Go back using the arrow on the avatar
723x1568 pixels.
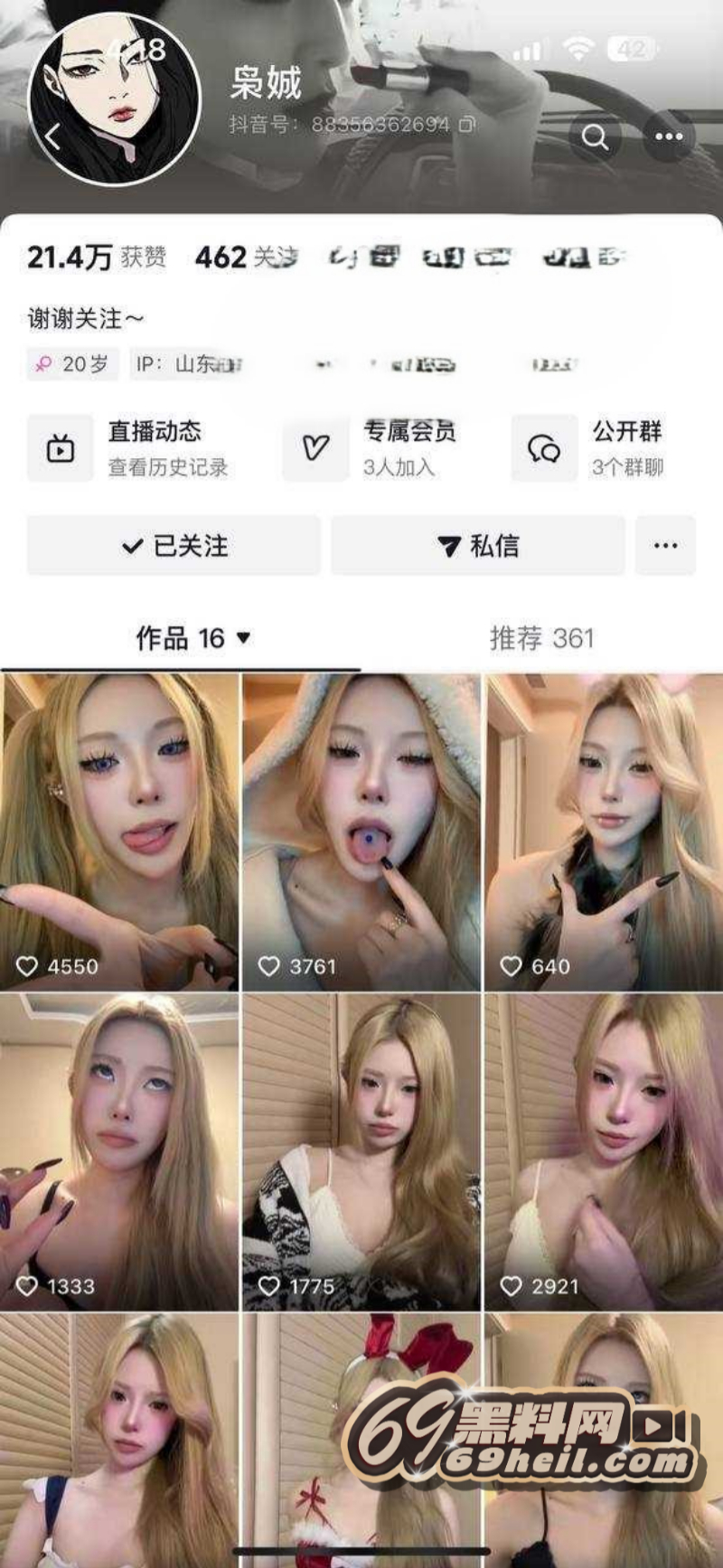pos(53,137)
